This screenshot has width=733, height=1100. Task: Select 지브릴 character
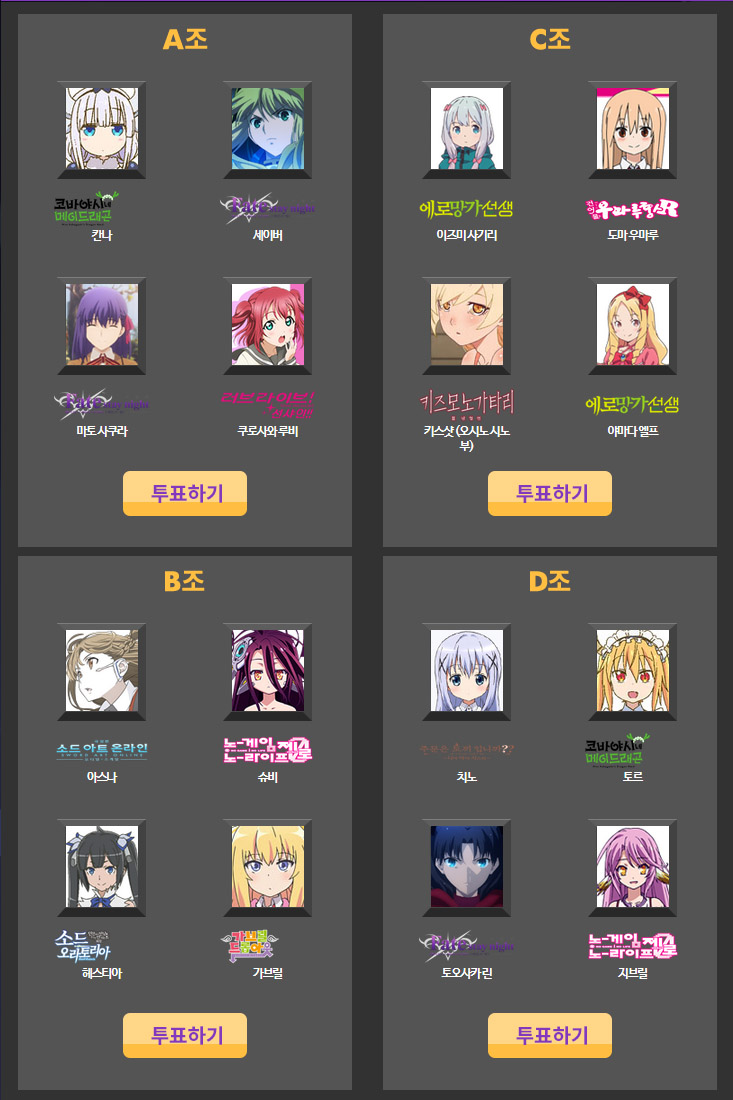[x=633, y=866]
